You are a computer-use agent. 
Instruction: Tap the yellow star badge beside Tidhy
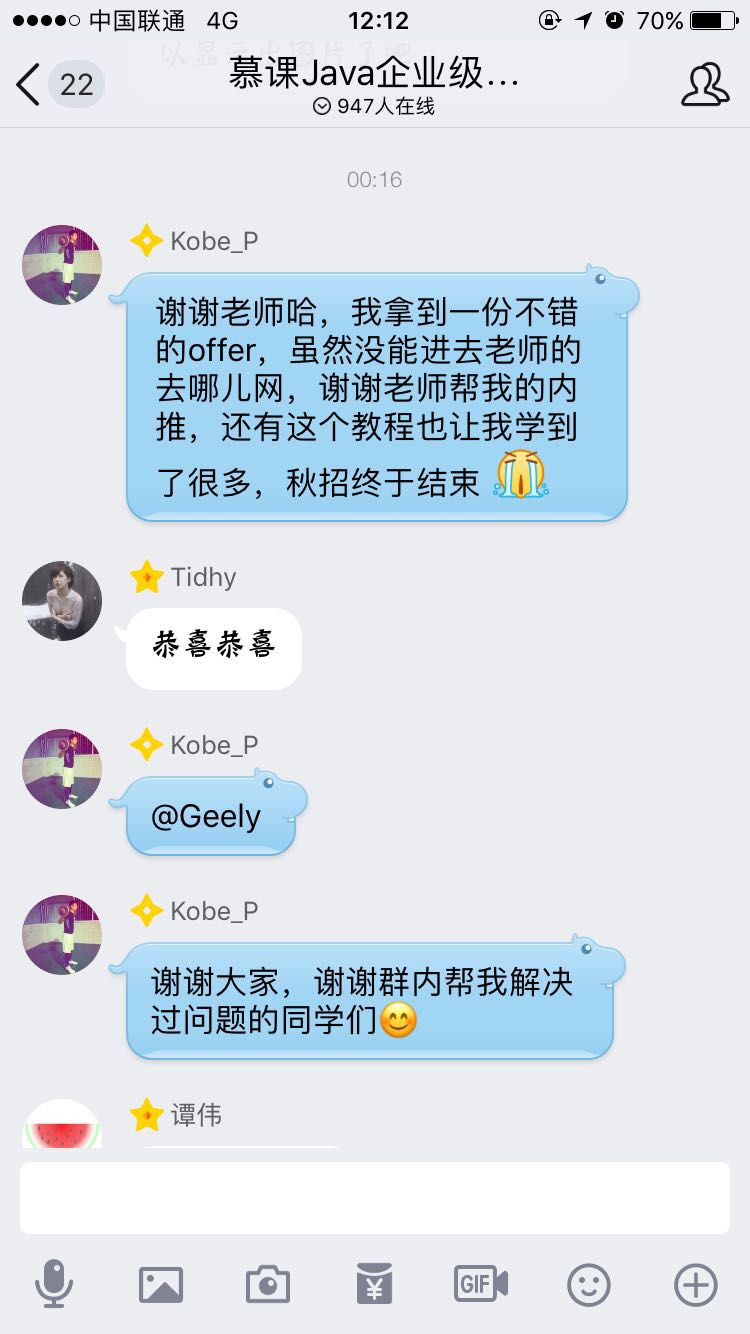coord(148,577)
